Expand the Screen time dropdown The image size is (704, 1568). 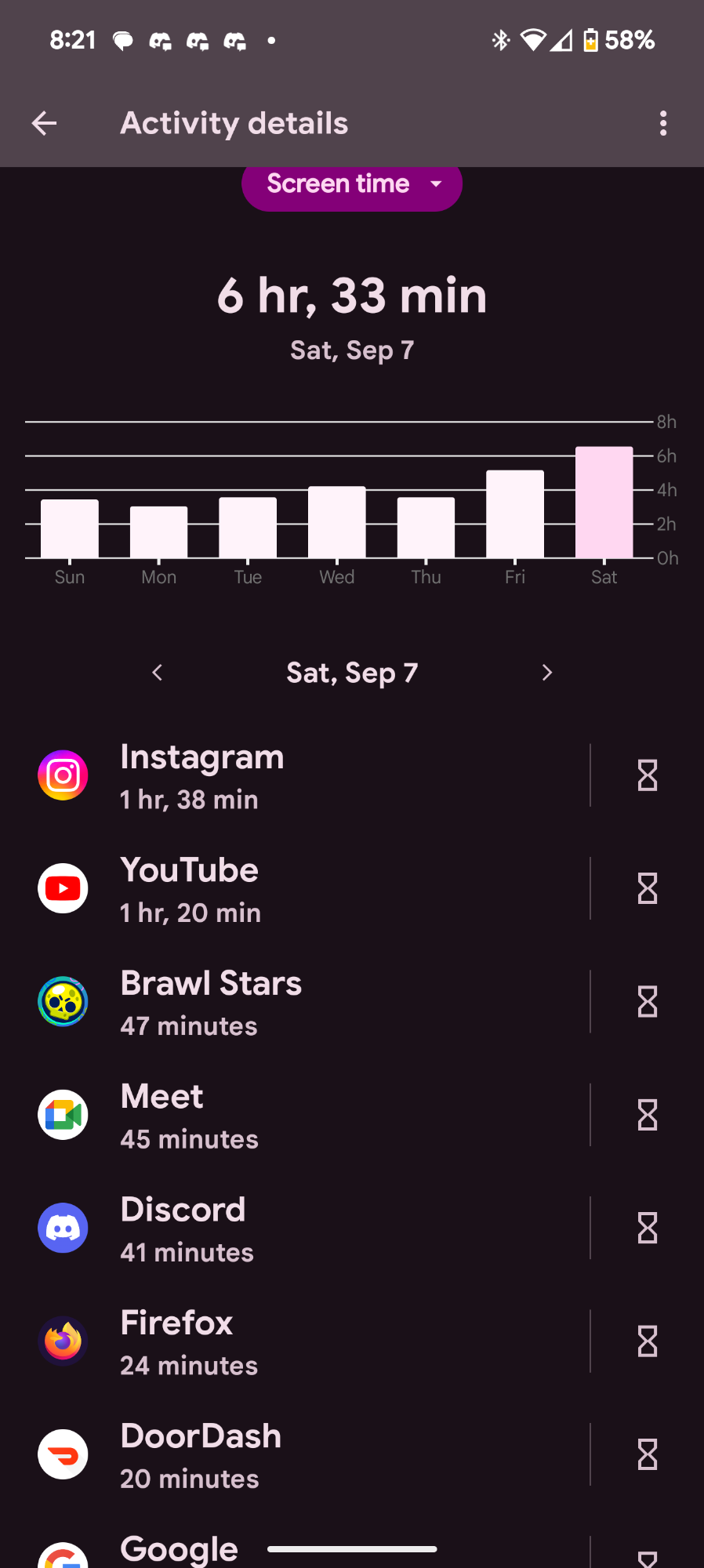(351, 184)
